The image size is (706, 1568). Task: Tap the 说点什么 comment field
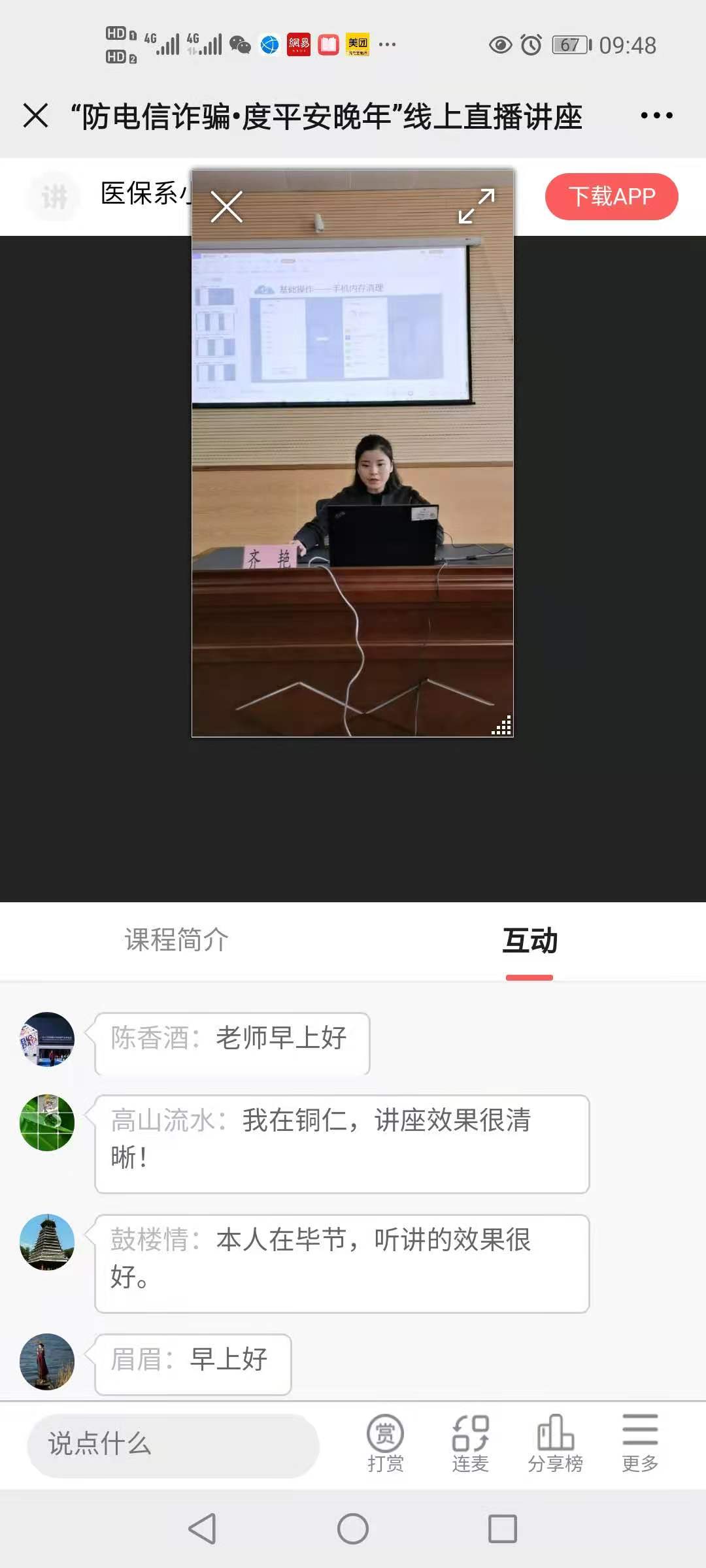[173, 1445]
